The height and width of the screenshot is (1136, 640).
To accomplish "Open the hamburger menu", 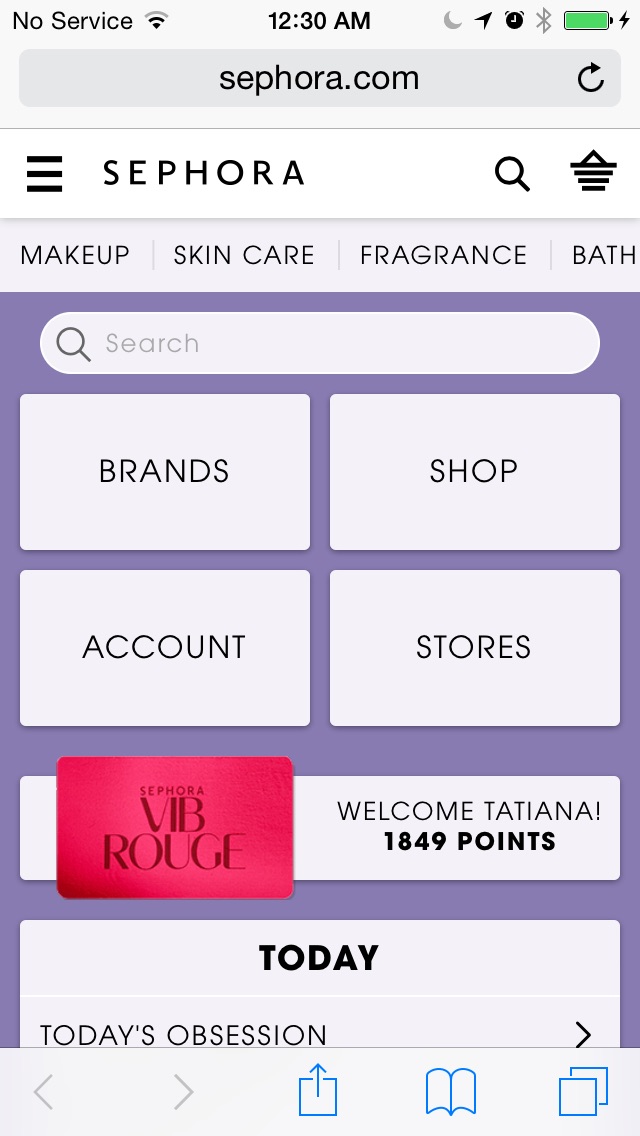I will point(44,174).
